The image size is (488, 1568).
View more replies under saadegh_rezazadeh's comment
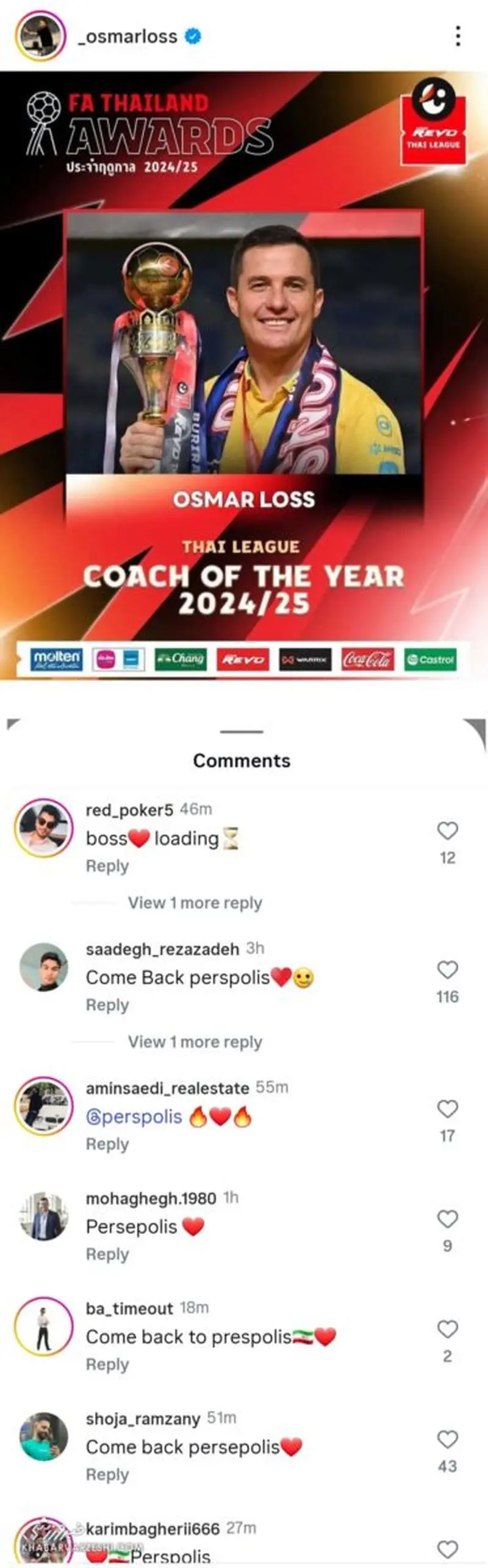[195, 1041]
